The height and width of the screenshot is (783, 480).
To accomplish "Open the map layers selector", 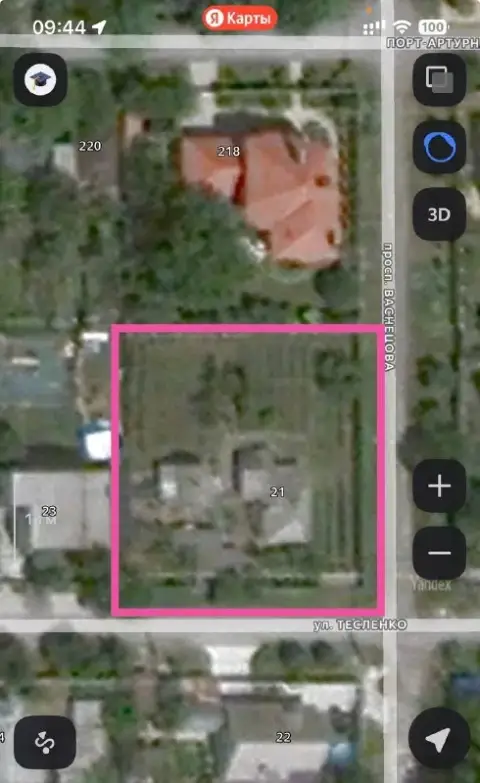I will click(439, 80).
